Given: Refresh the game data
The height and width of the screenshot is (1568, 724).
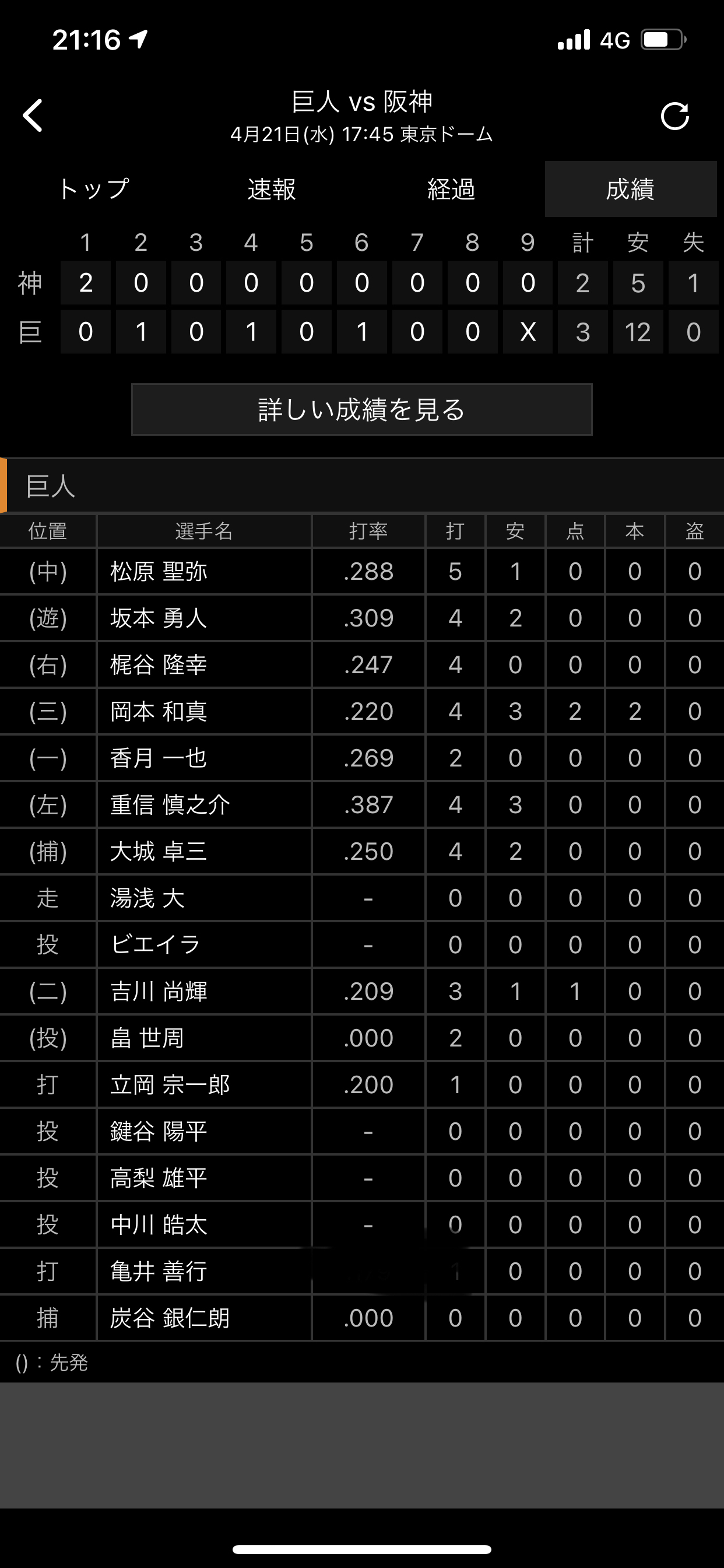Looking at the screenshot, I should click(x=674, y=116).
